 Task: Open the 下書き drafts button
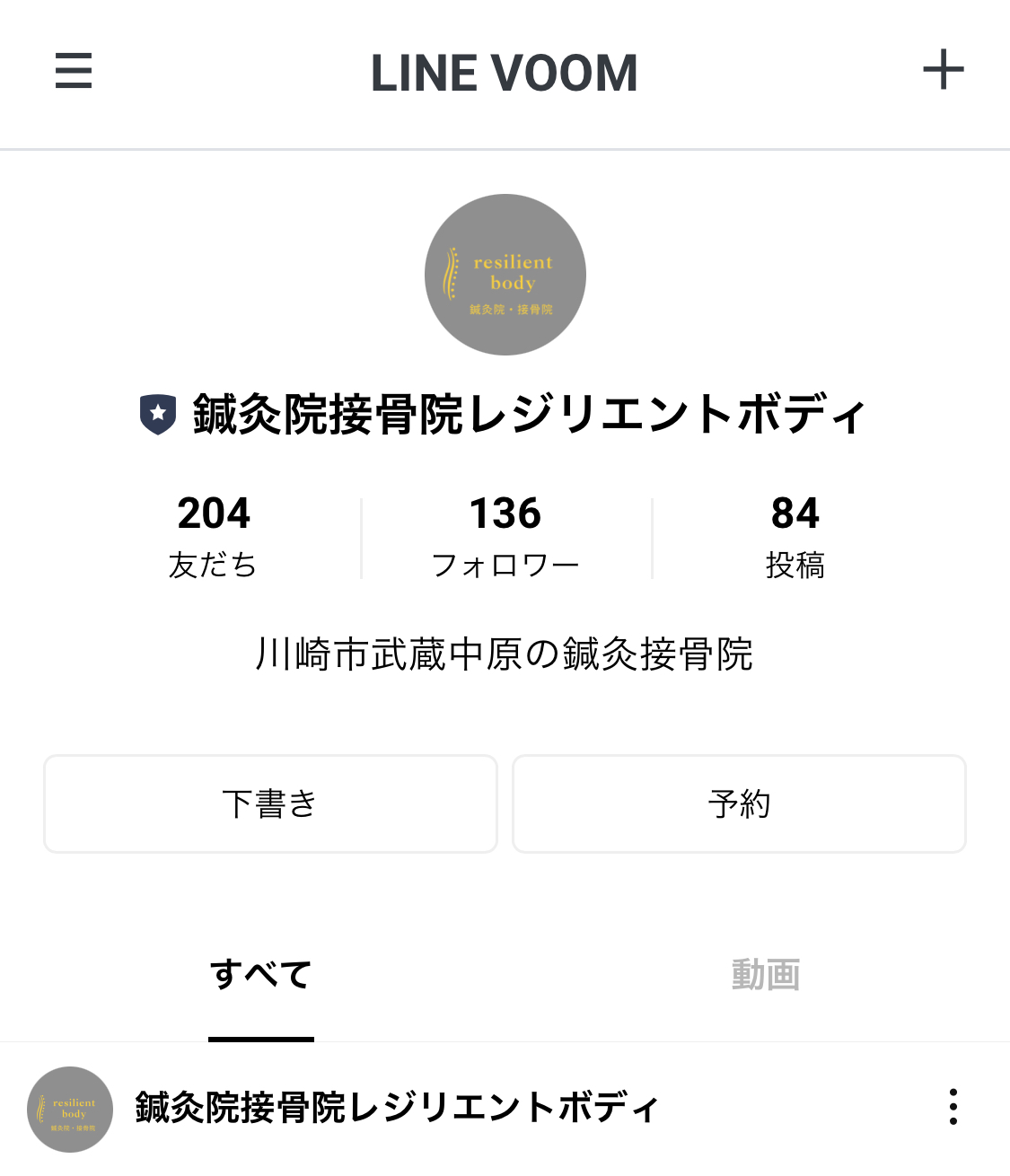coord(270,803)
